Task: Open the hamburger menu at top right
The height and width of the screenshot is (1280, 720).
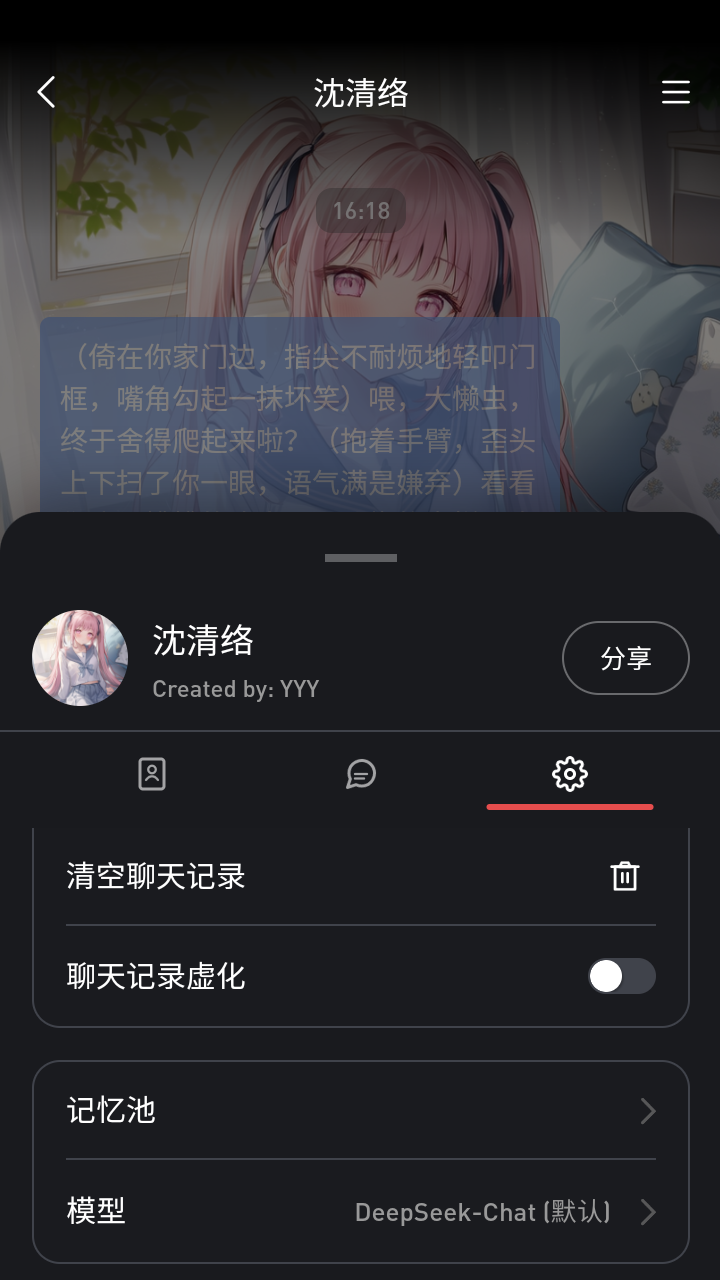Action: click(676, 92)
